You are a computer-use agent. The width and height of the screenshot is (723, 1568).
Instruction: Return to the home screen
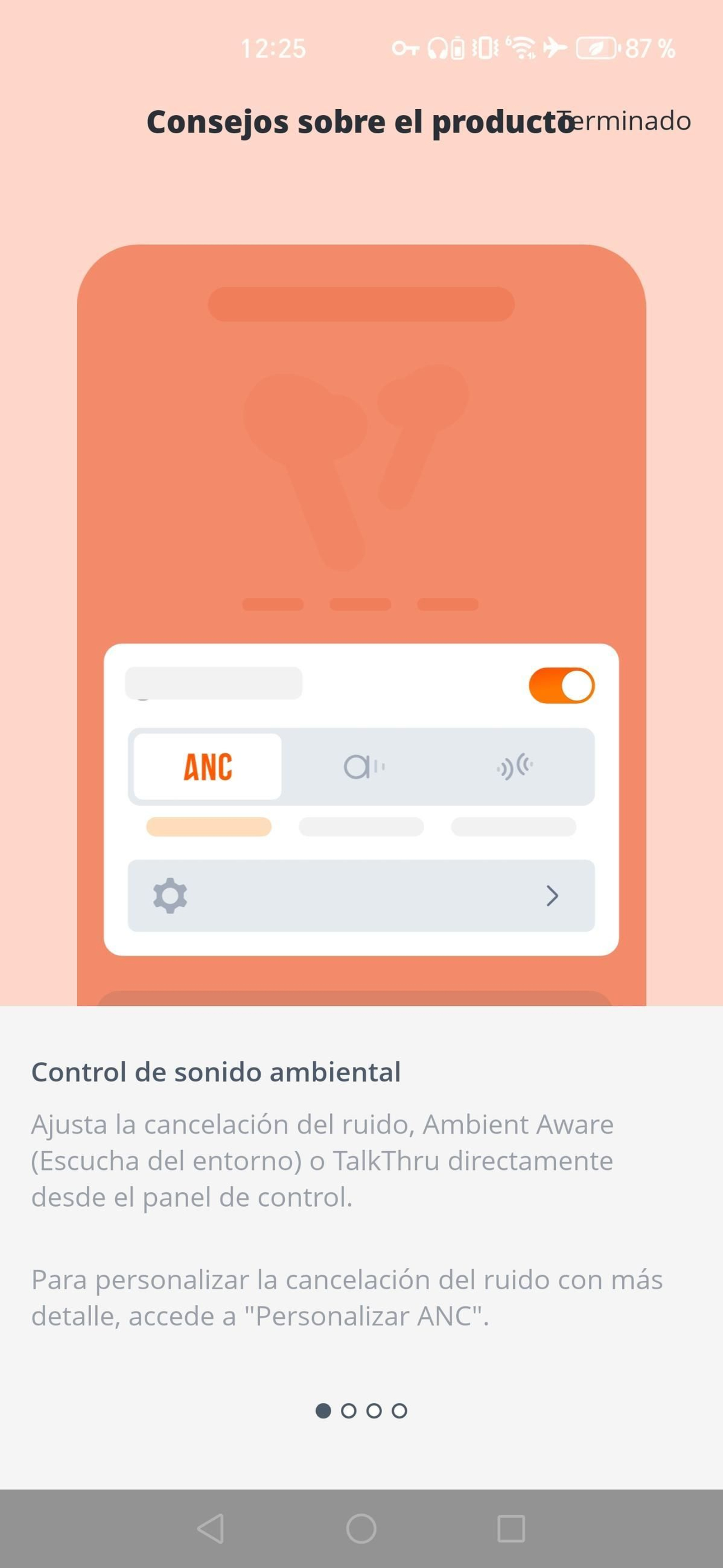pyautogui.click(x=361, y=1528)
